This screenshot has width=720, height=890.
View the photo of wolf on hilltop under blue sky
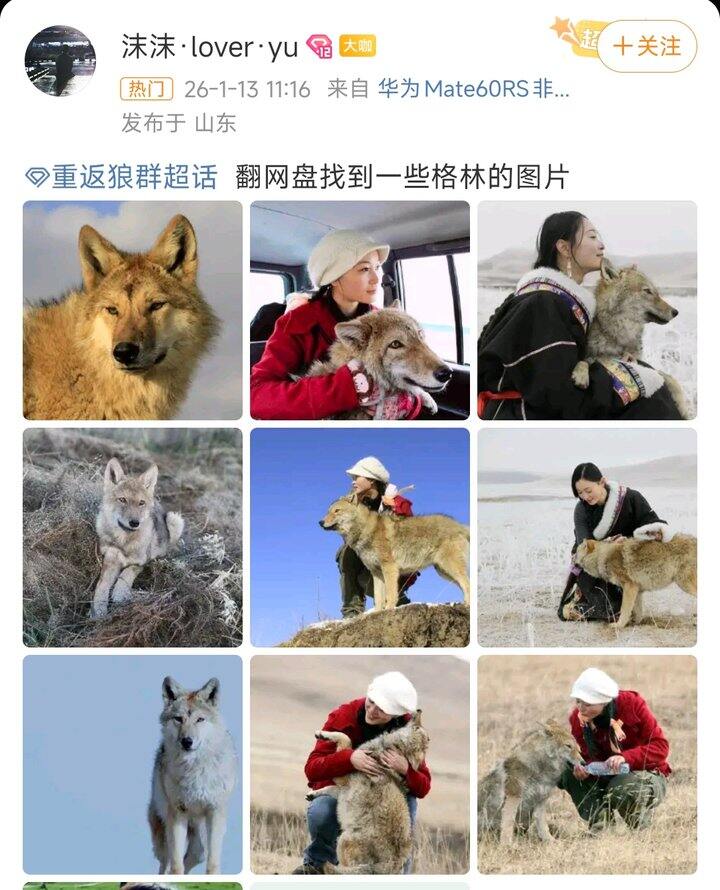point(360,538)
